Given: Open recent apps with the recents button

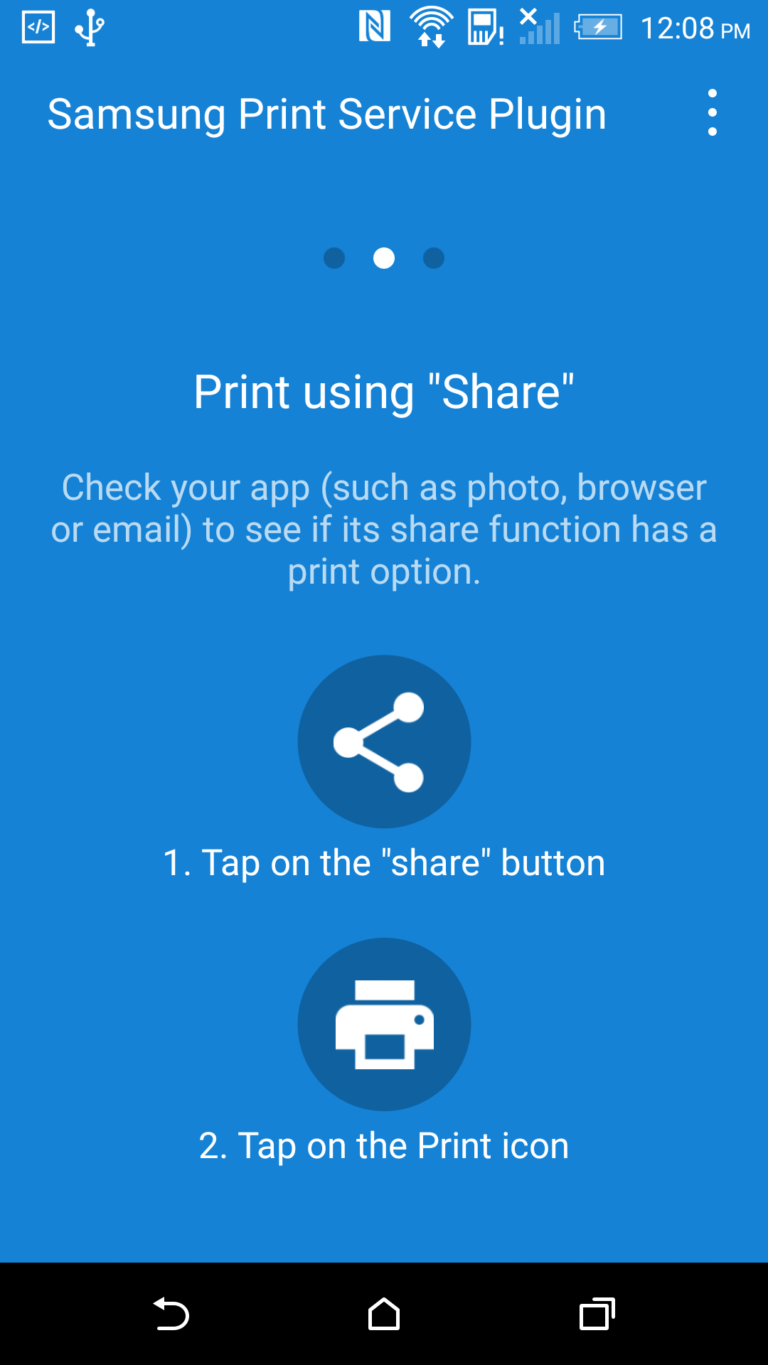Looking at the screenshot, I should coord(597,1315).
